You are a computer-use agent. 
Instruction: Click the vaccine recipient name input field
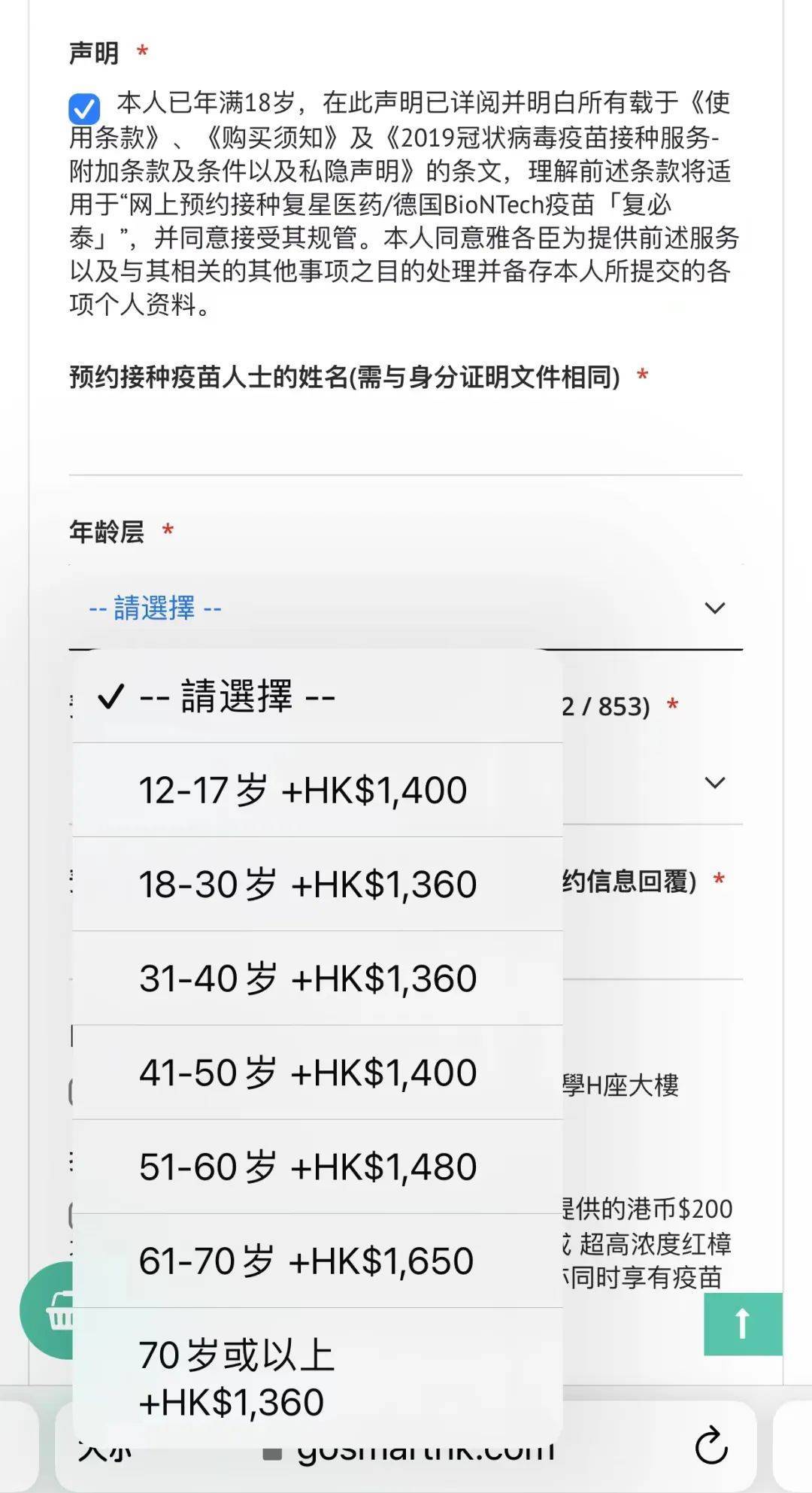coord(406,436)
